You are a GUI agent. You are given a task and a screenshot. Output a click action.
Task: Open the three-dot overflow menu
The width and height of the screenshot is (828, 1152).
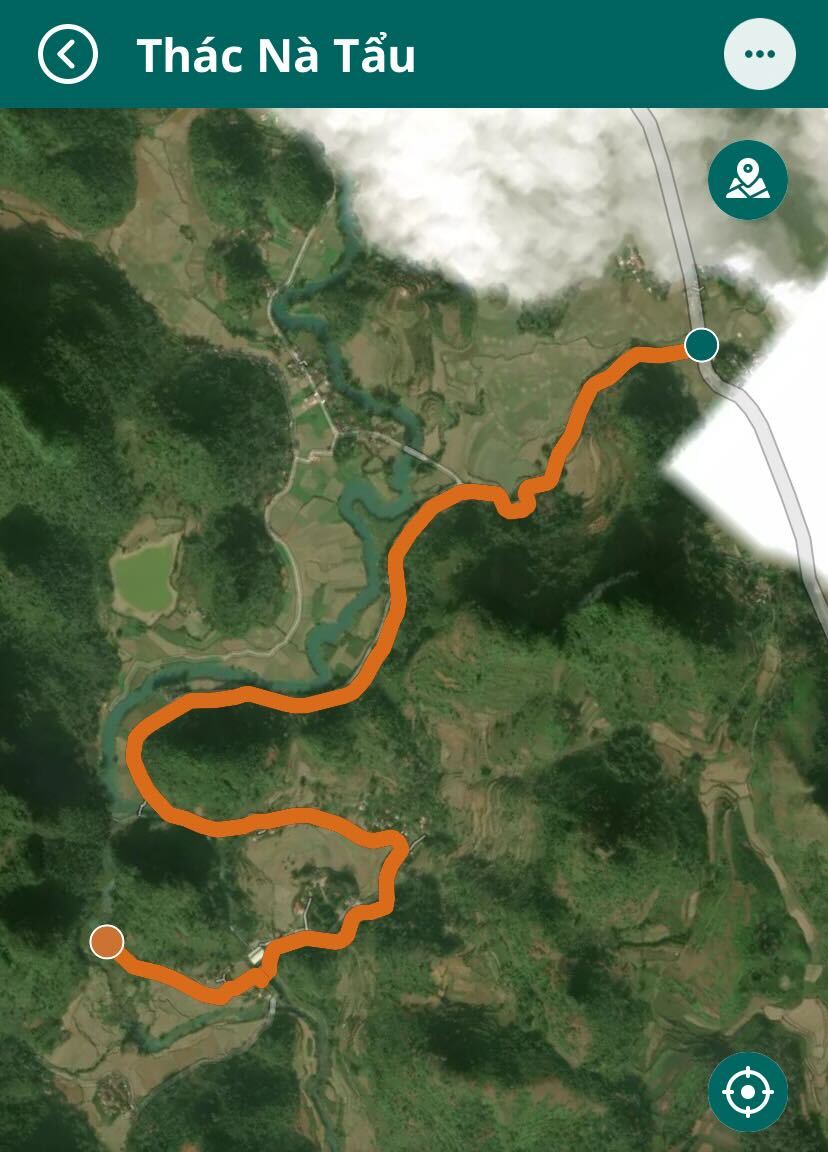pyautogui.click(x=759, y=54)
